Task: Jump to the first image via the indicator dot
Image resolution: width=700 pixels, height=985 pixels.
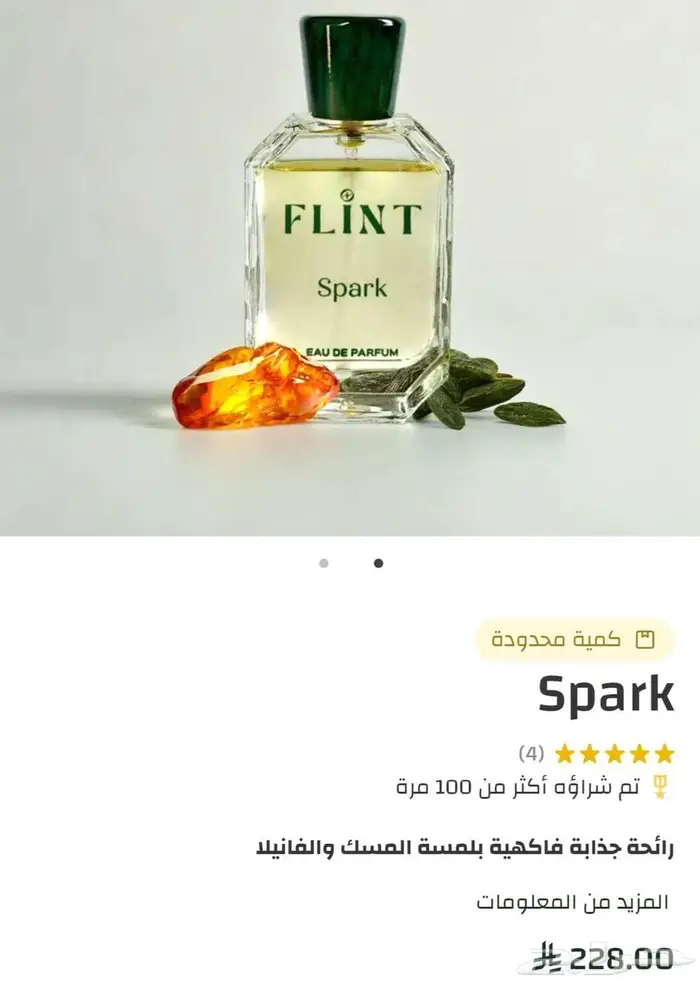Action: 323,563
